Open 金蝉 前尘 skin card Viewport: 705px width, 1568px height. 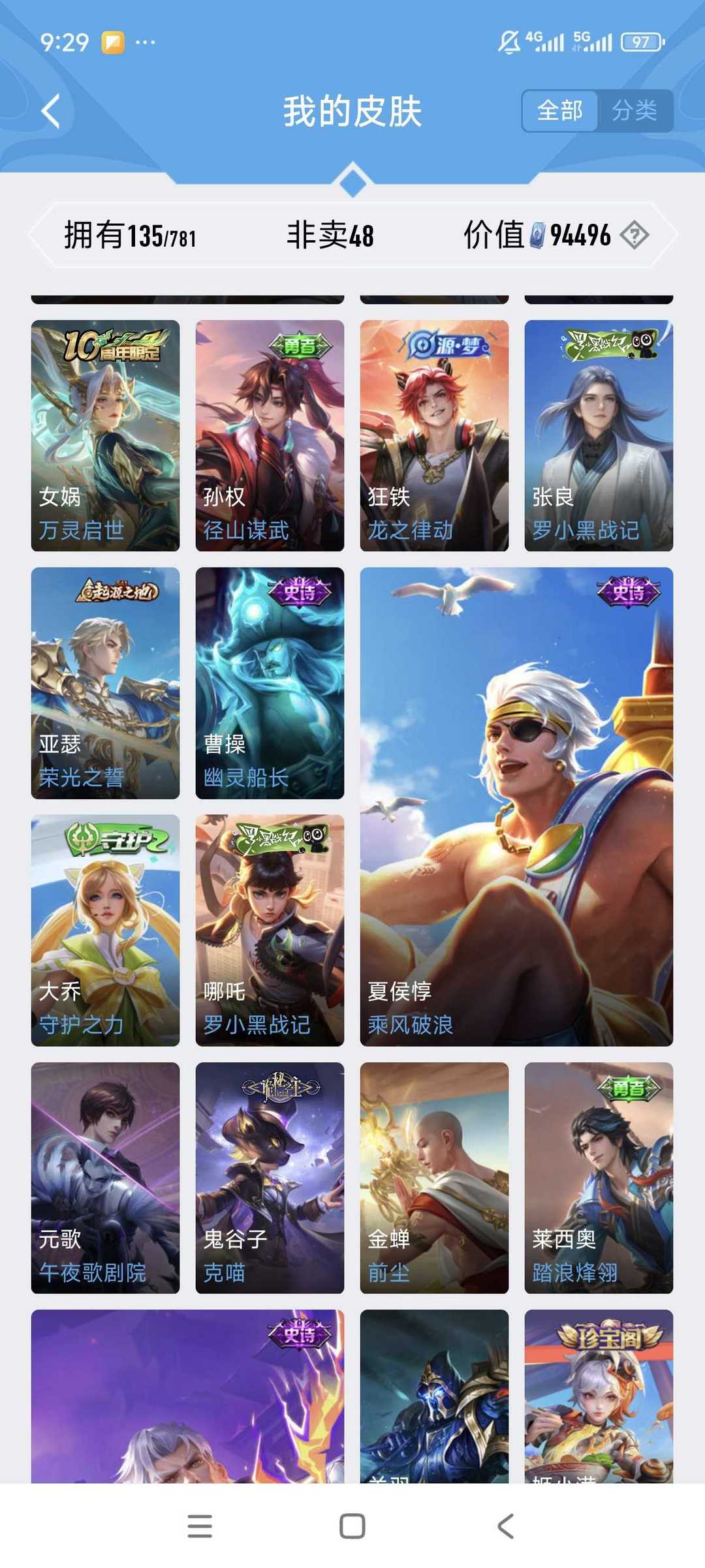click(x=434, y=1178)
